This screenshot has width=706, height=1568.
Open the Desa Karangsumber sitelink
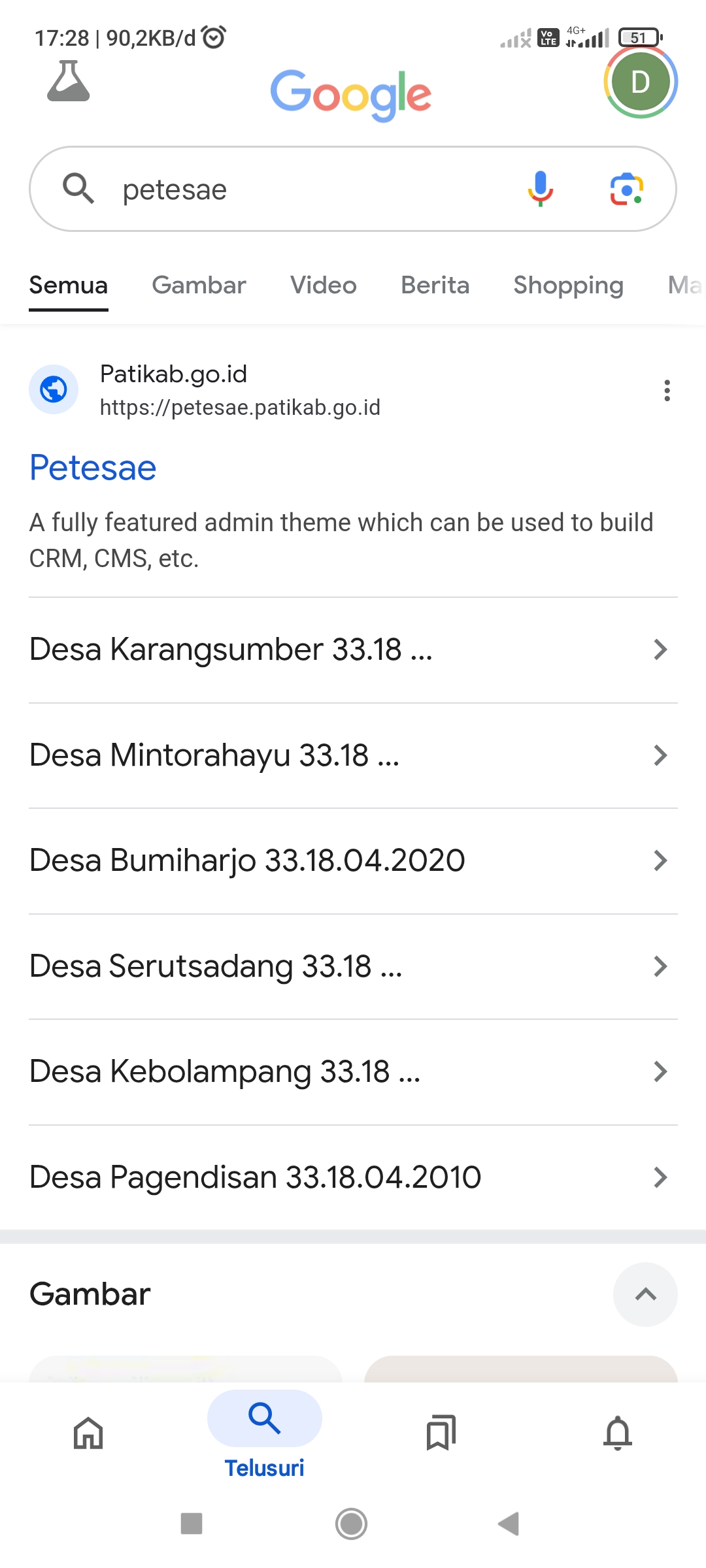353,650
